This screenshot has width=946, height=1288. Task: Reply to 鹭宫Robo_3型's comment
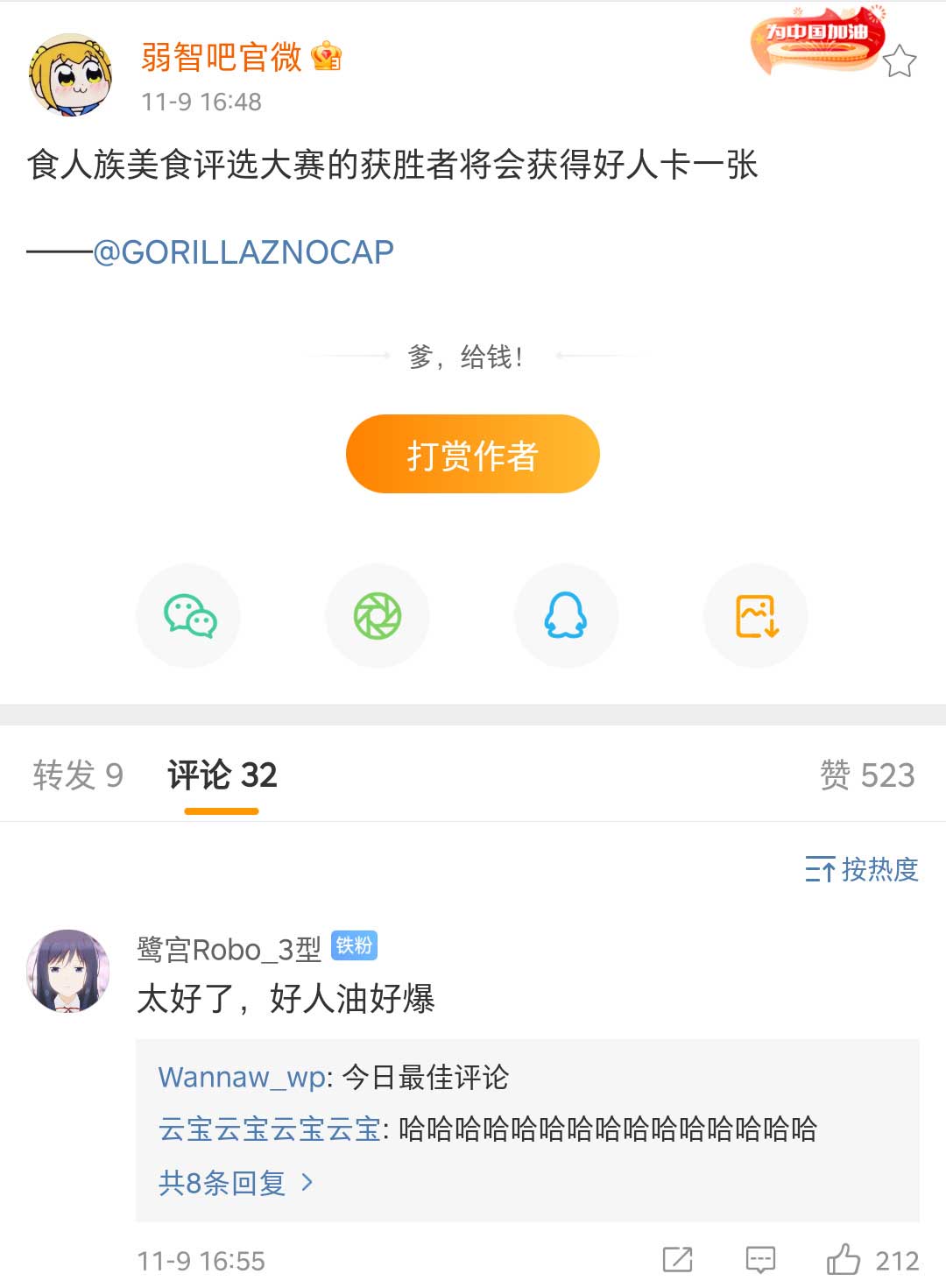tap(759, 1260)
